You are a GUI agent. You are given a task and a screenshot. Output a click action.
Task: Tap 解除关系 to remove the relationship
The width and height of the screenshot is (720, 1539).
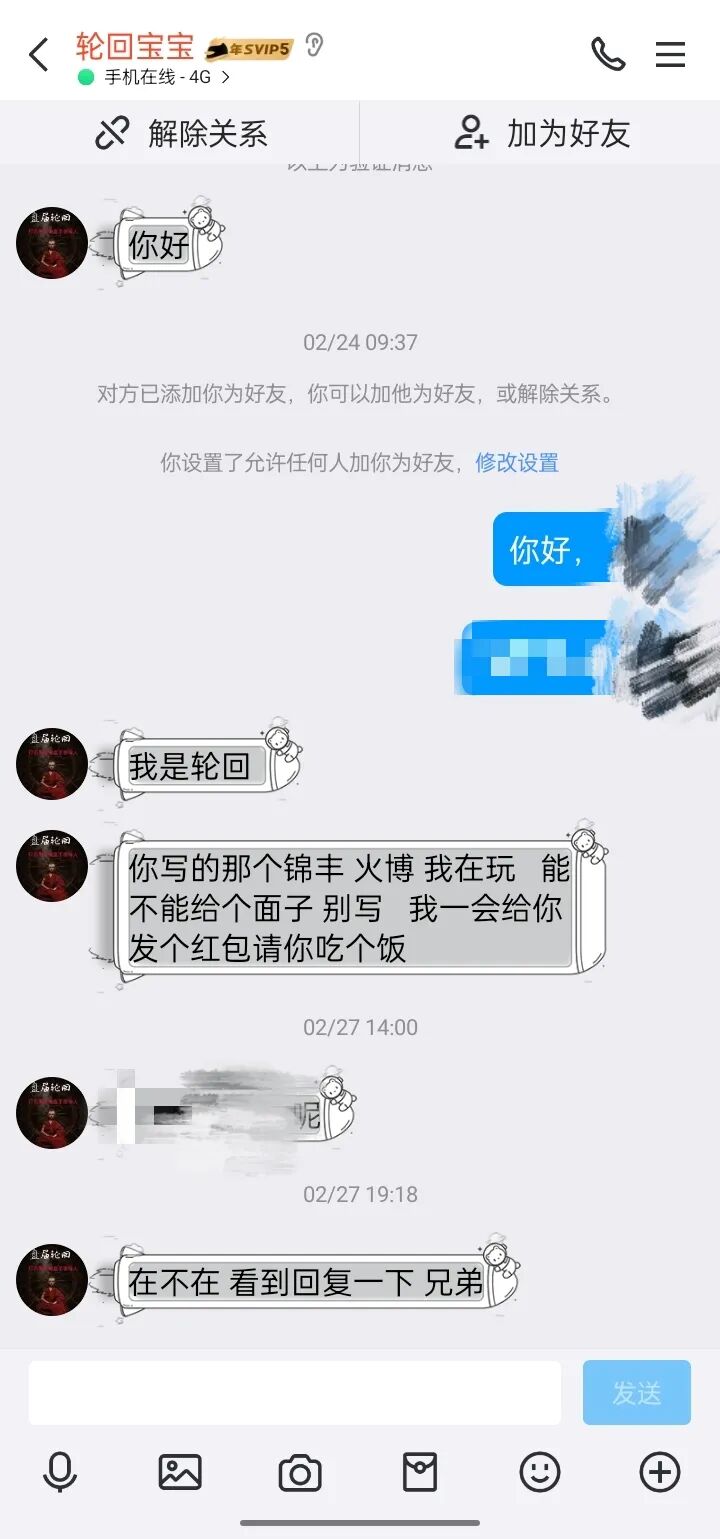[x=181, y=133]
